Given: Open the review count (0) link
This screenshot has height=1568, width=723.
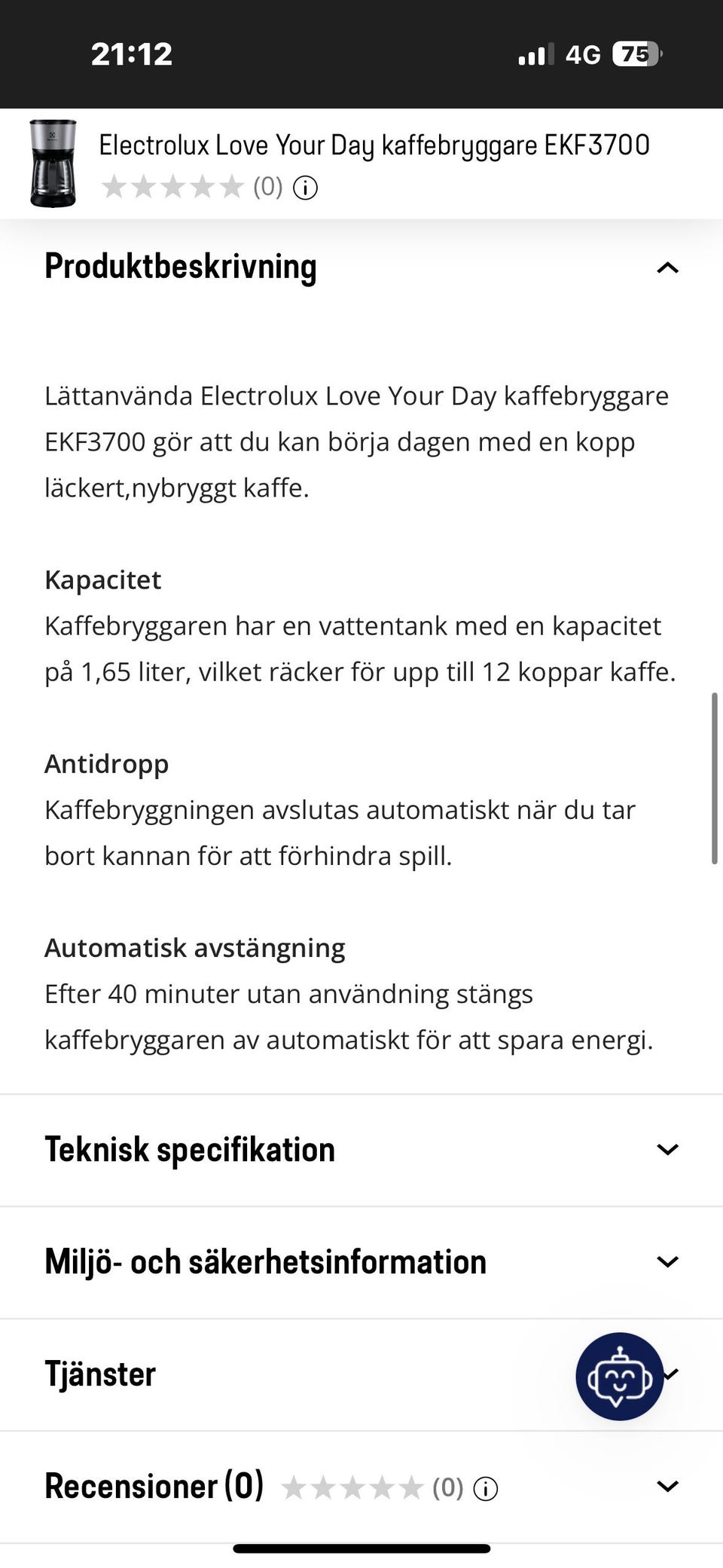Looking at the screenshot, I should pos(266,187).
